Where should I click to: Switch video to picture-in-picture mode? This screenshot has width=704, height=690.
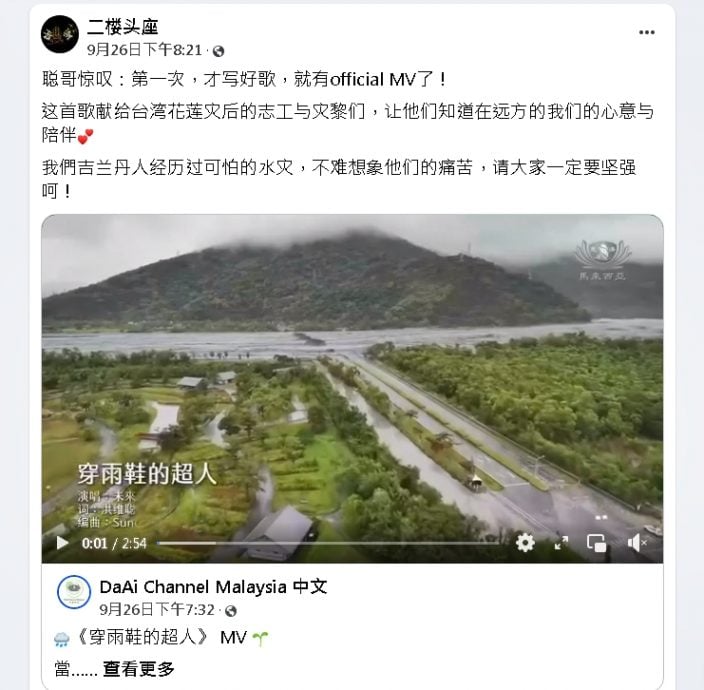click(x=597, y=543)
